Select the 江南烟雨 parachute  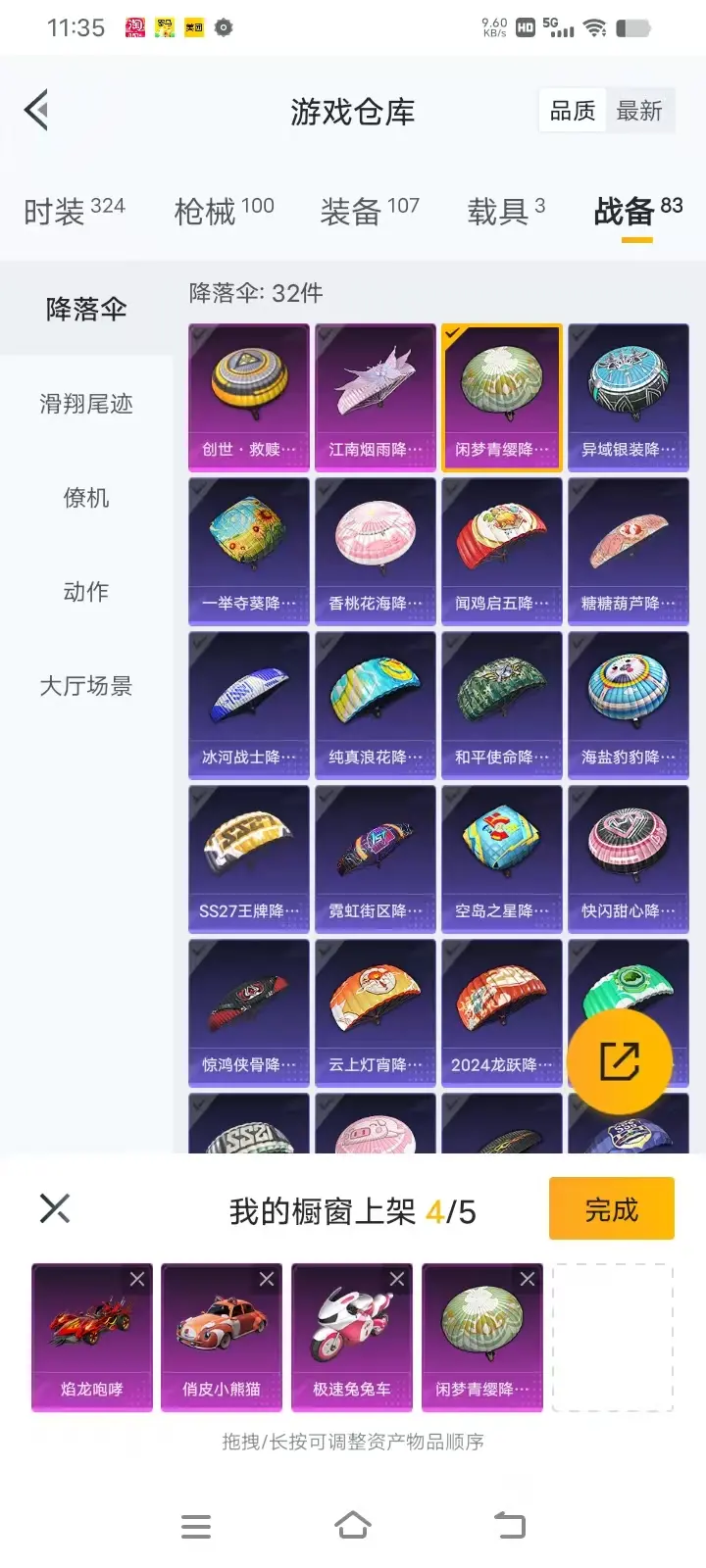click(x=376, y=397)
